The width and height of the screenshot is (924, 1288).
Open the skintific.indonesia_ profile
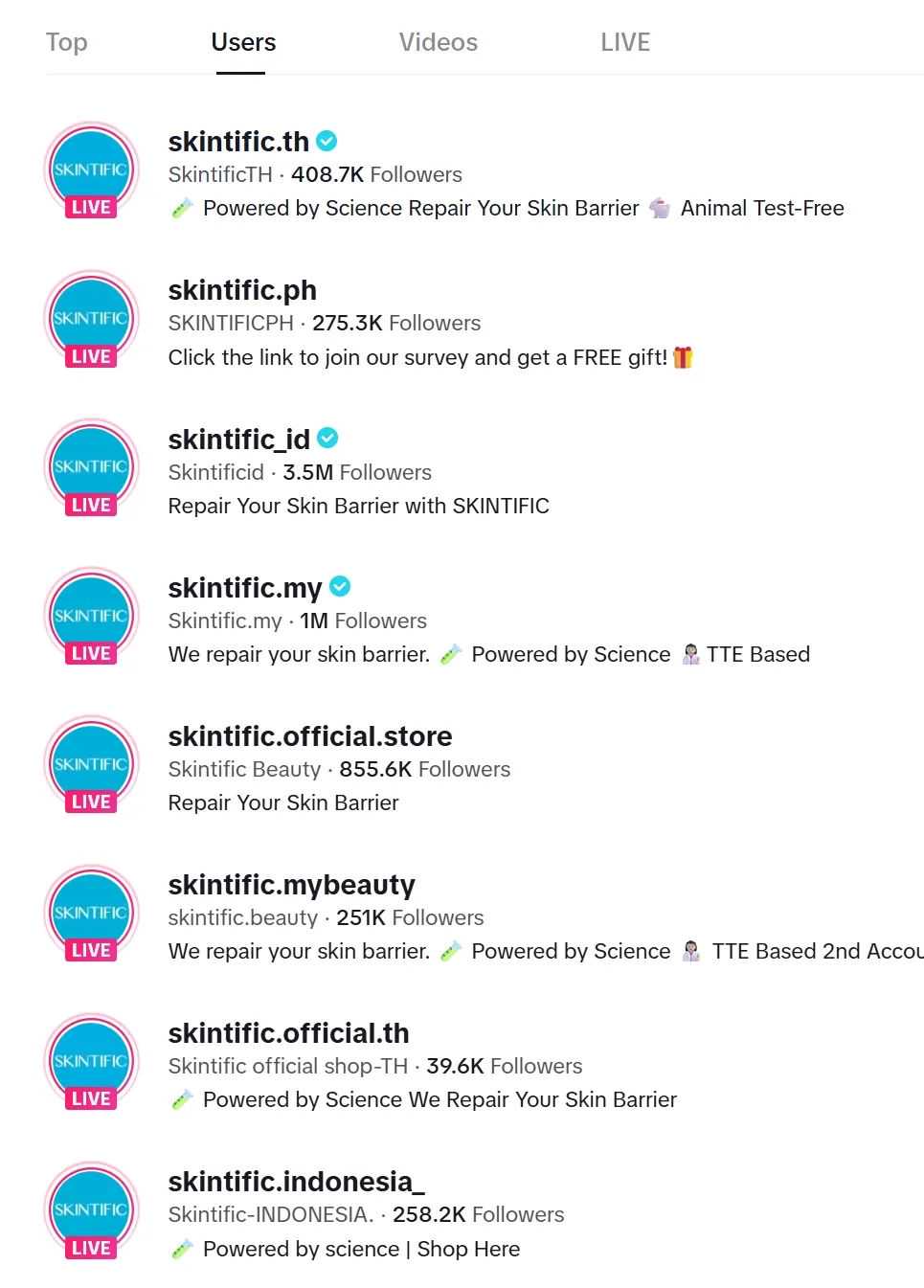(x=296, y=1182)
